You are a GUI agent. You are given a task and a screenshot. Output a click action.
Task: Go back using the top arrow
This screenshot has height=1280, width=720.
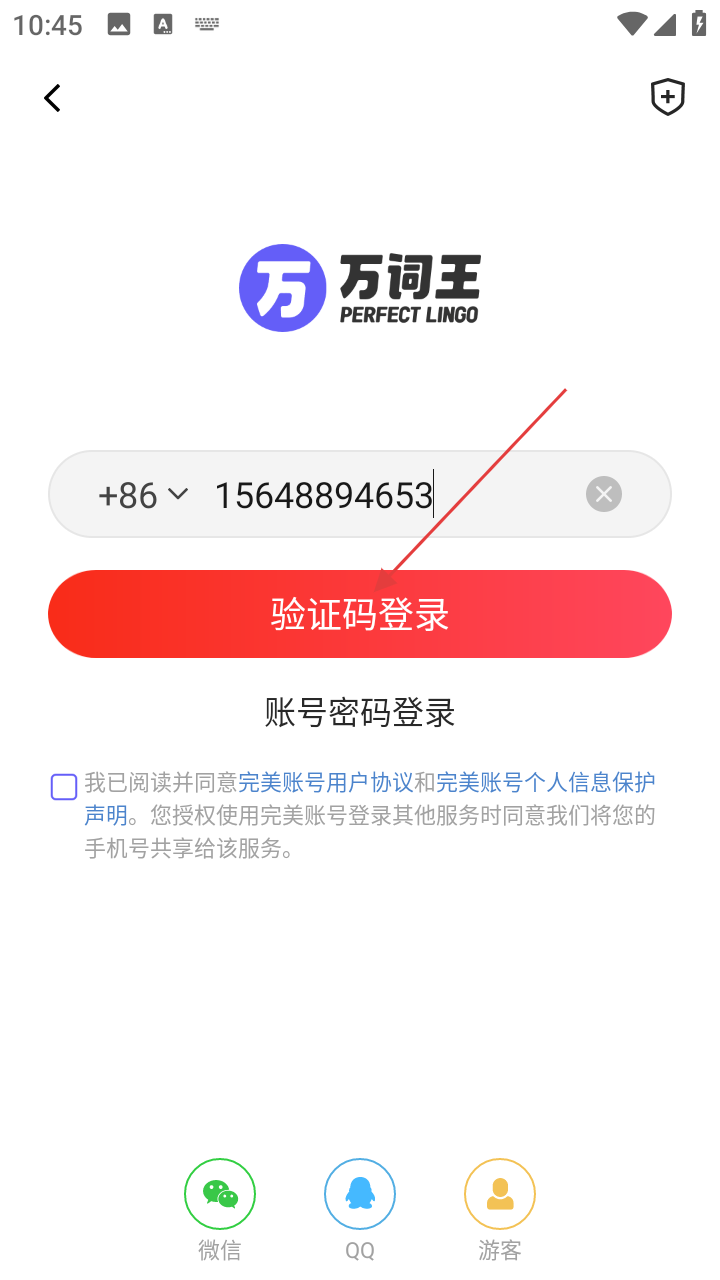pyautogui.click(x=53, y=98)
